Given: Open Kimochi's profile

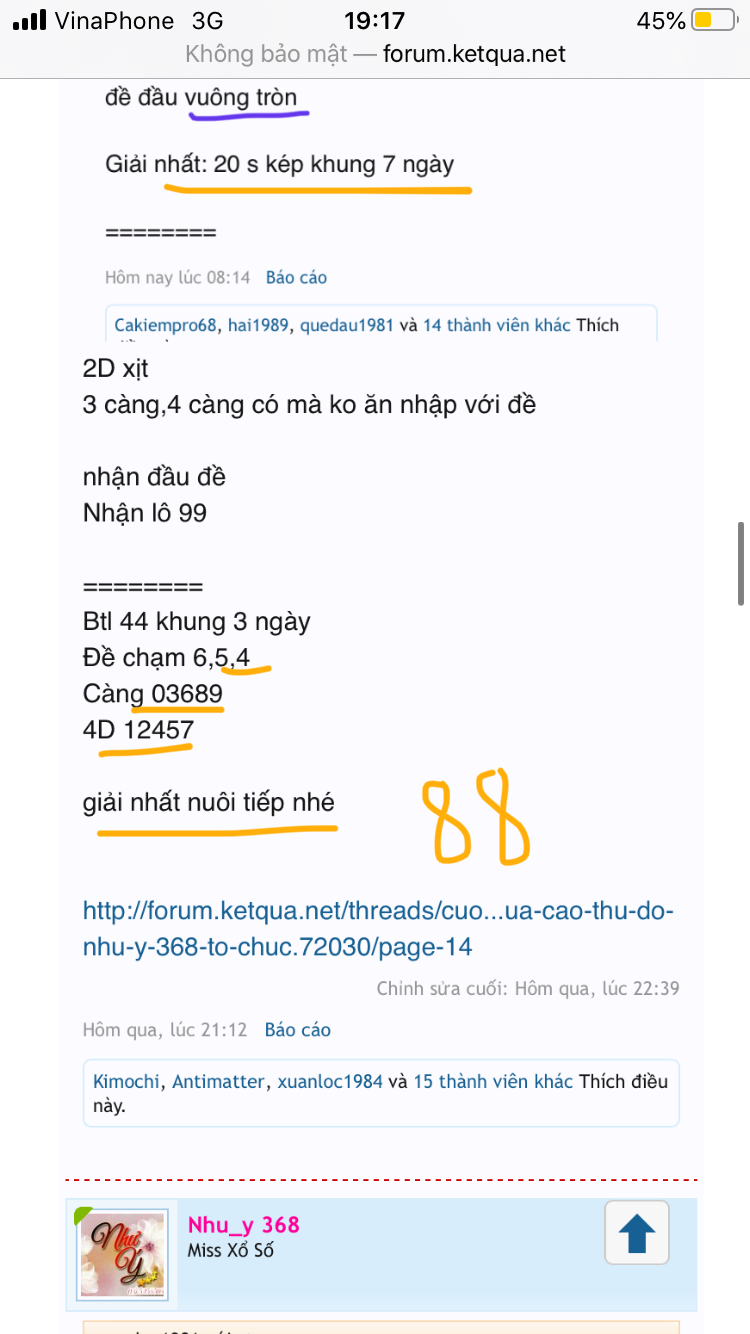Looking at the screenshot, I should click(127, 1081).
